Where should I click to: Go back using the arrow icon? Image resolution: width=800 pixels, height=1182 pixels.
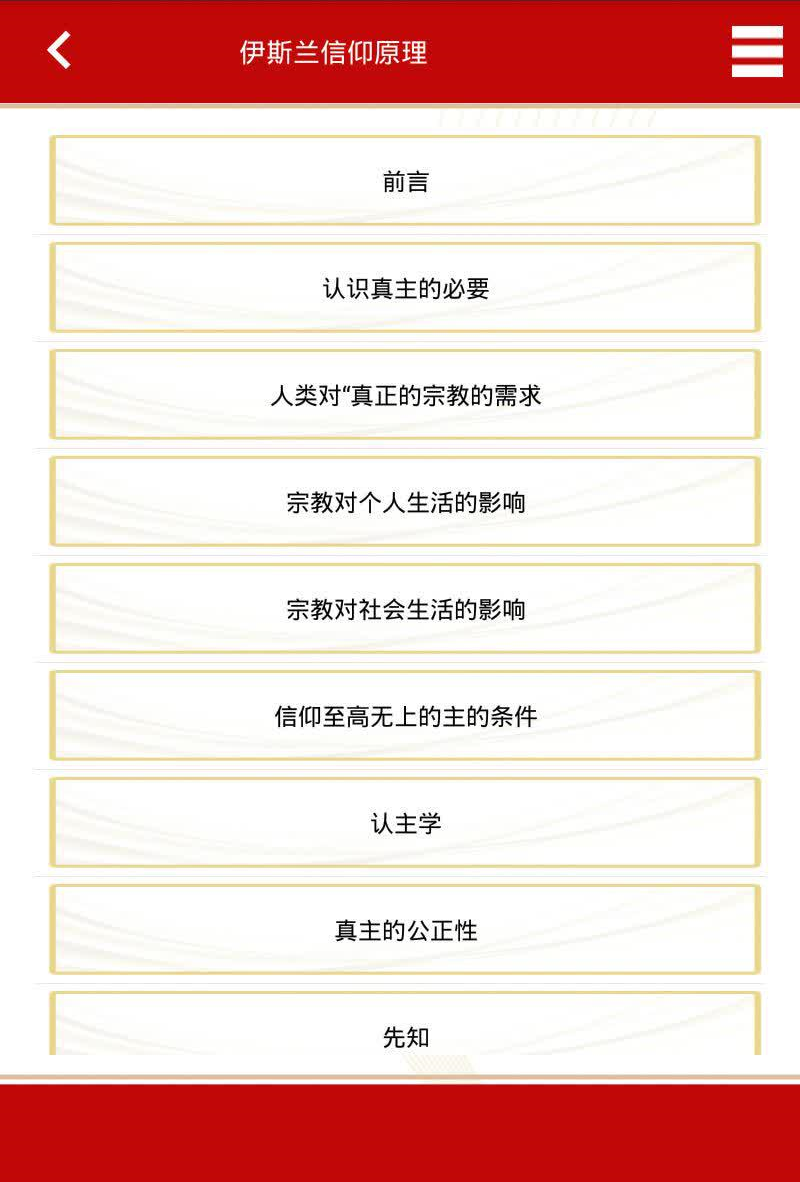pos(59,50)
